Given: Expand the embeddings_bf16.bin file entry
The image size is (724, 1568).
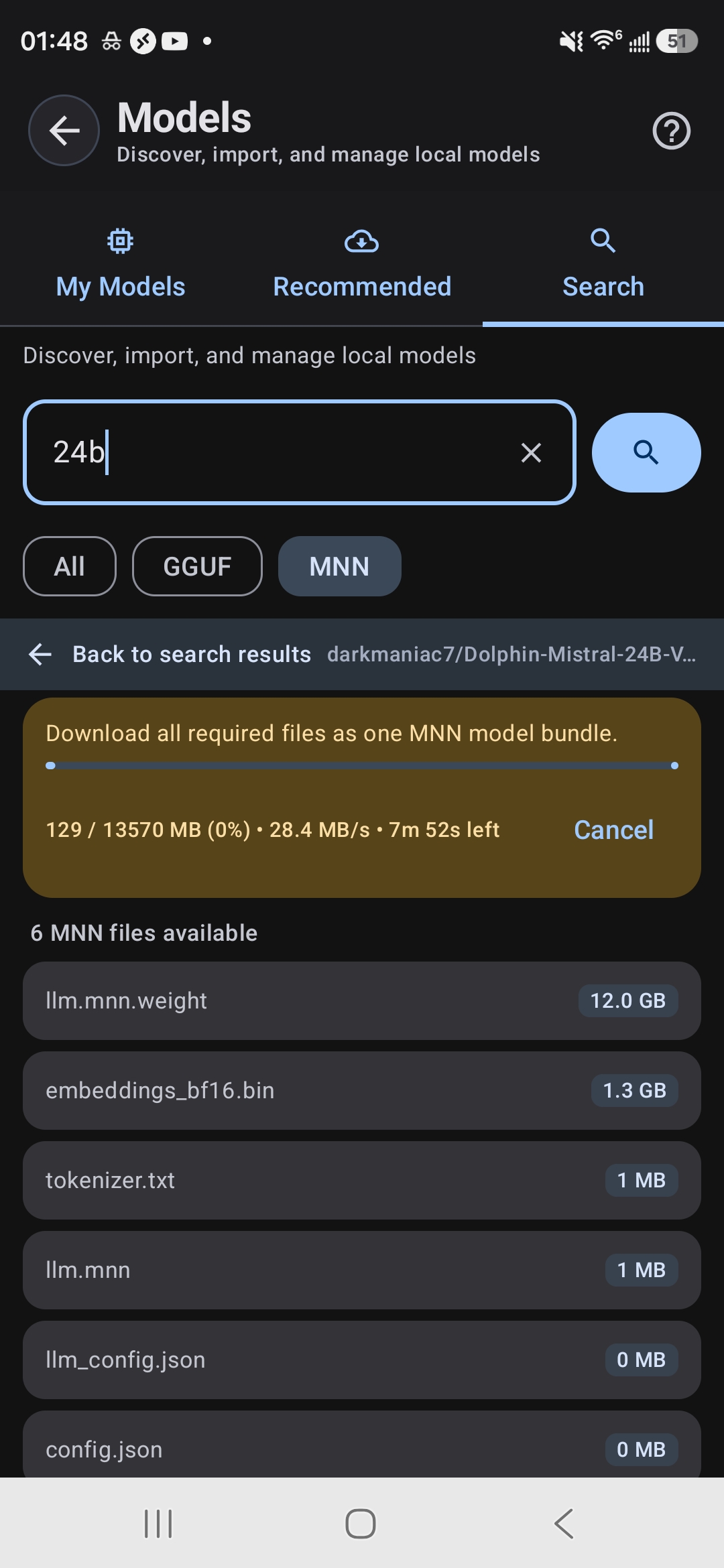Looking at the screenshot, I should point(362,1090).
